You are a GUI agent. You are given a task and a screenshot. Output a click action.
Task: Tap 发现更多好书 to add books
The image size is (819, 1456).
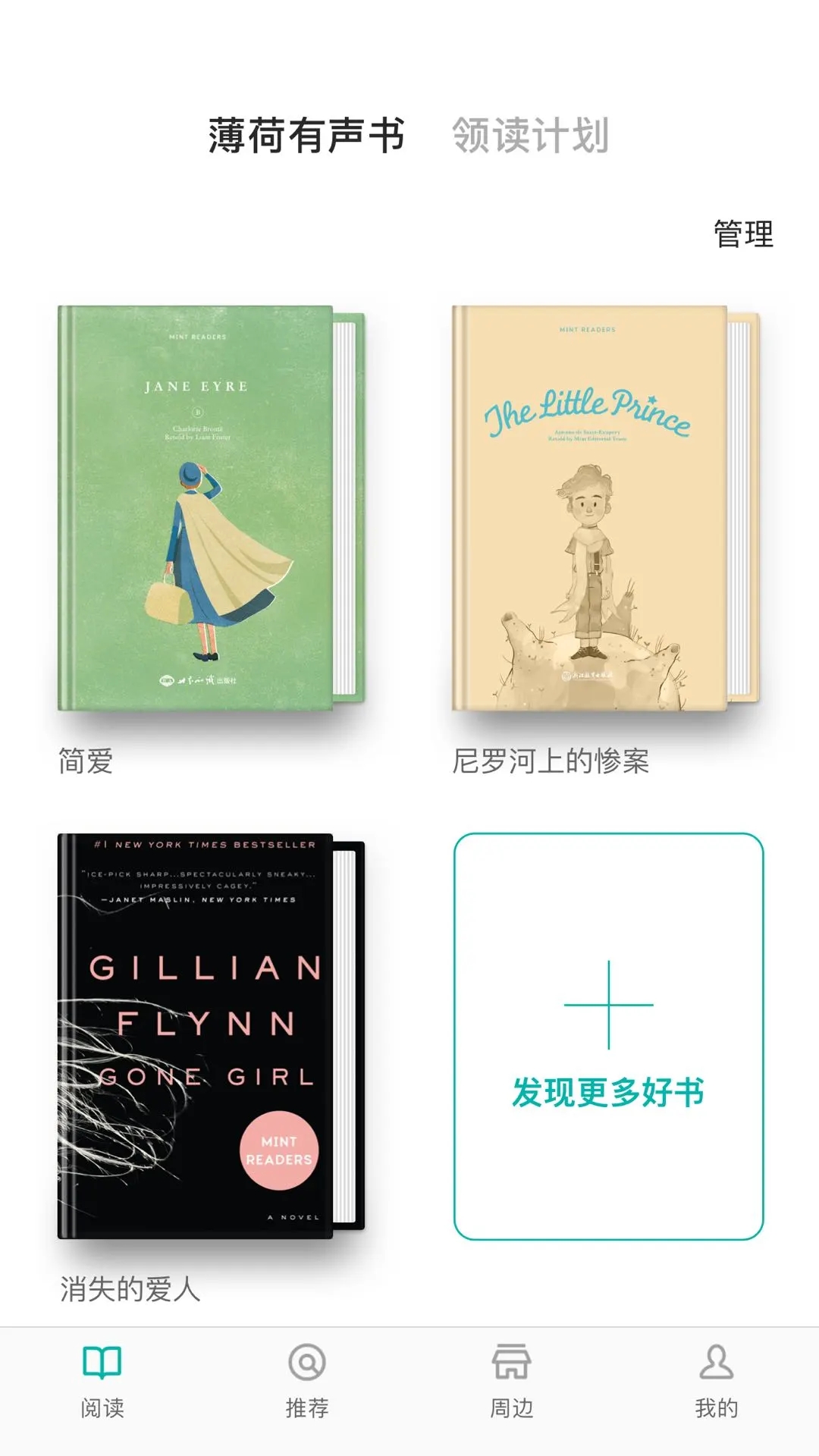pos(608,1036)
